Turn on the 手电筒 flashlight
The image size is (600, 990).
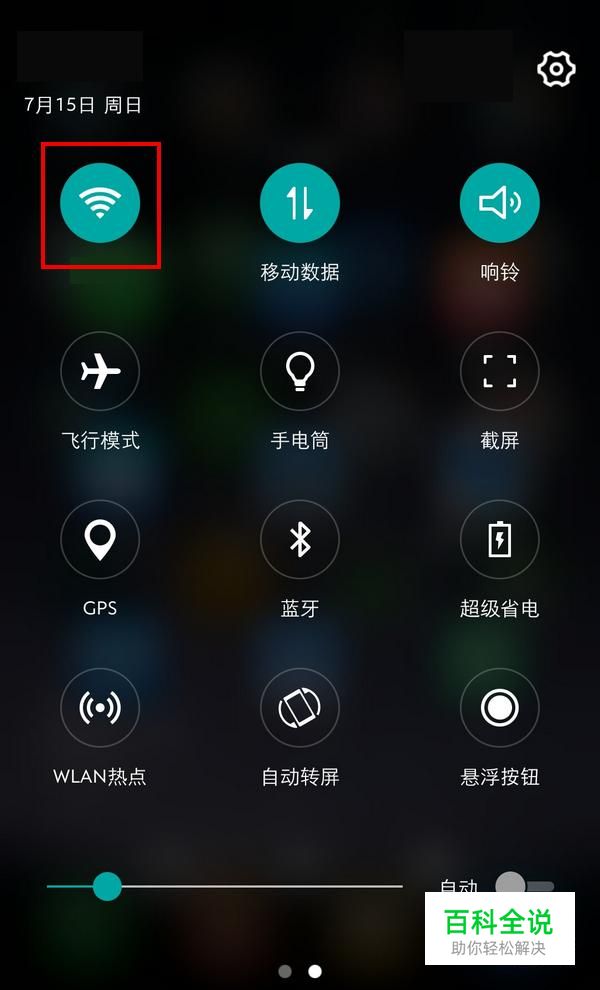click(299, 371)
